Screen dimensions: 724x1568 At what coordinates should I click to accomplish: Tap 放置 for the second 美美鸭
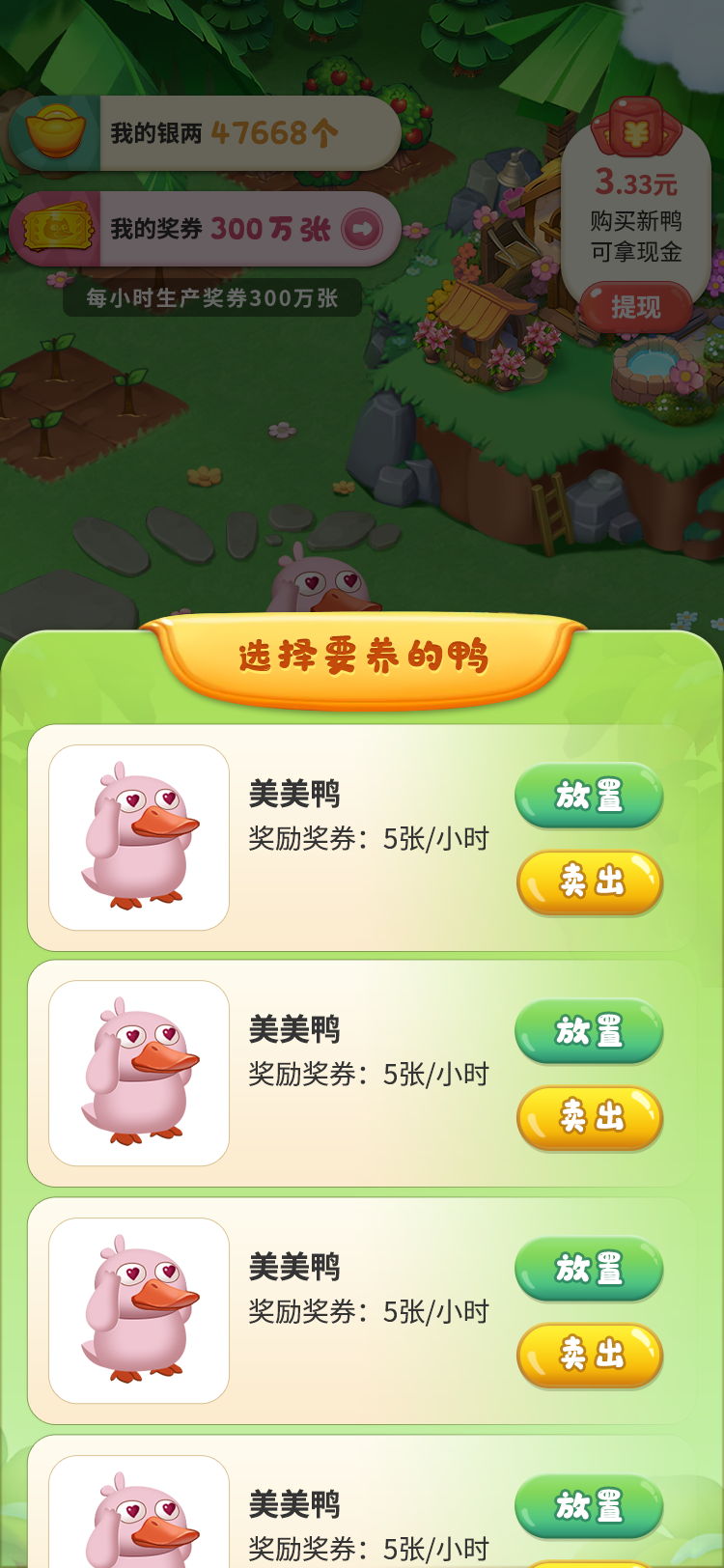(589, 1031)
